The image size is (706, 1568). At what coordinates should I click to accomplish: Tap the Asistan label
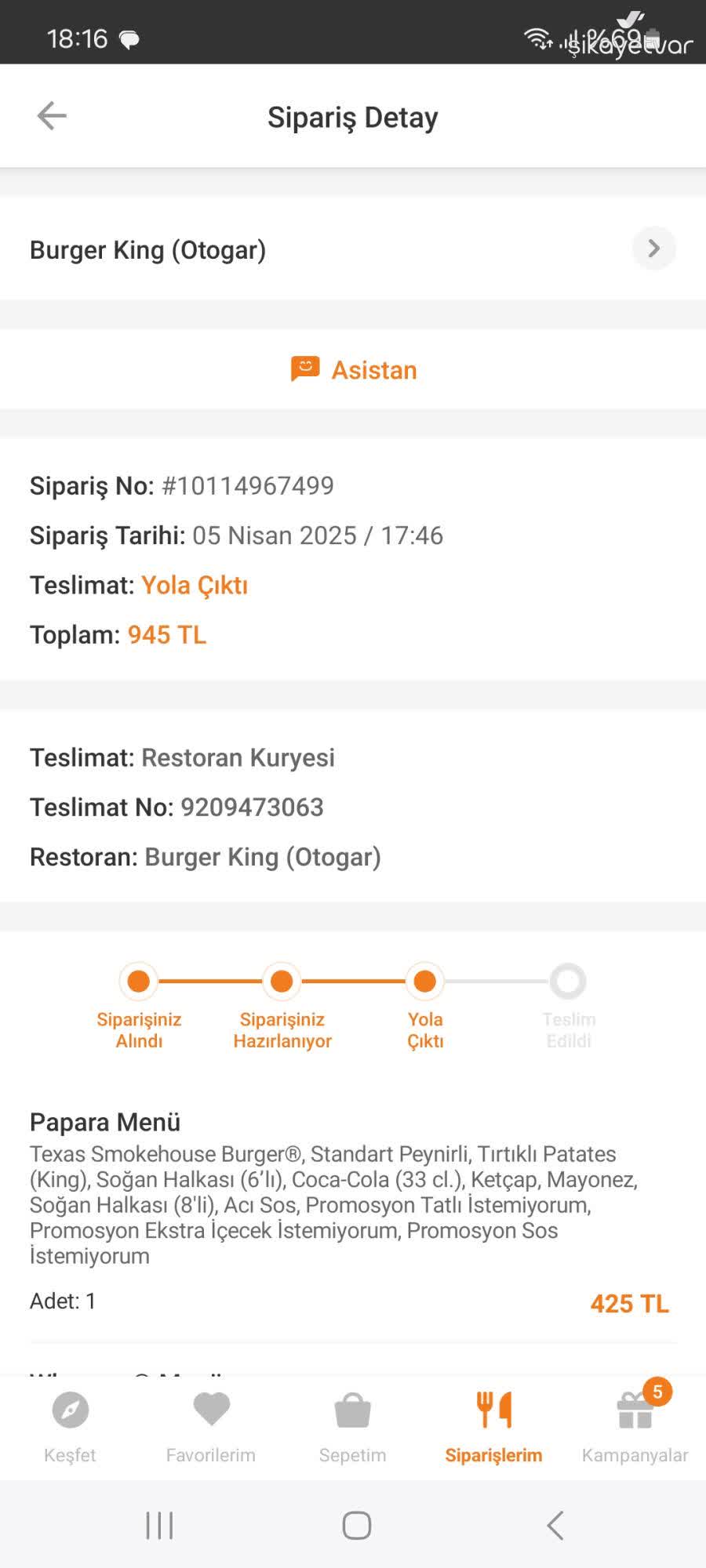374,369
